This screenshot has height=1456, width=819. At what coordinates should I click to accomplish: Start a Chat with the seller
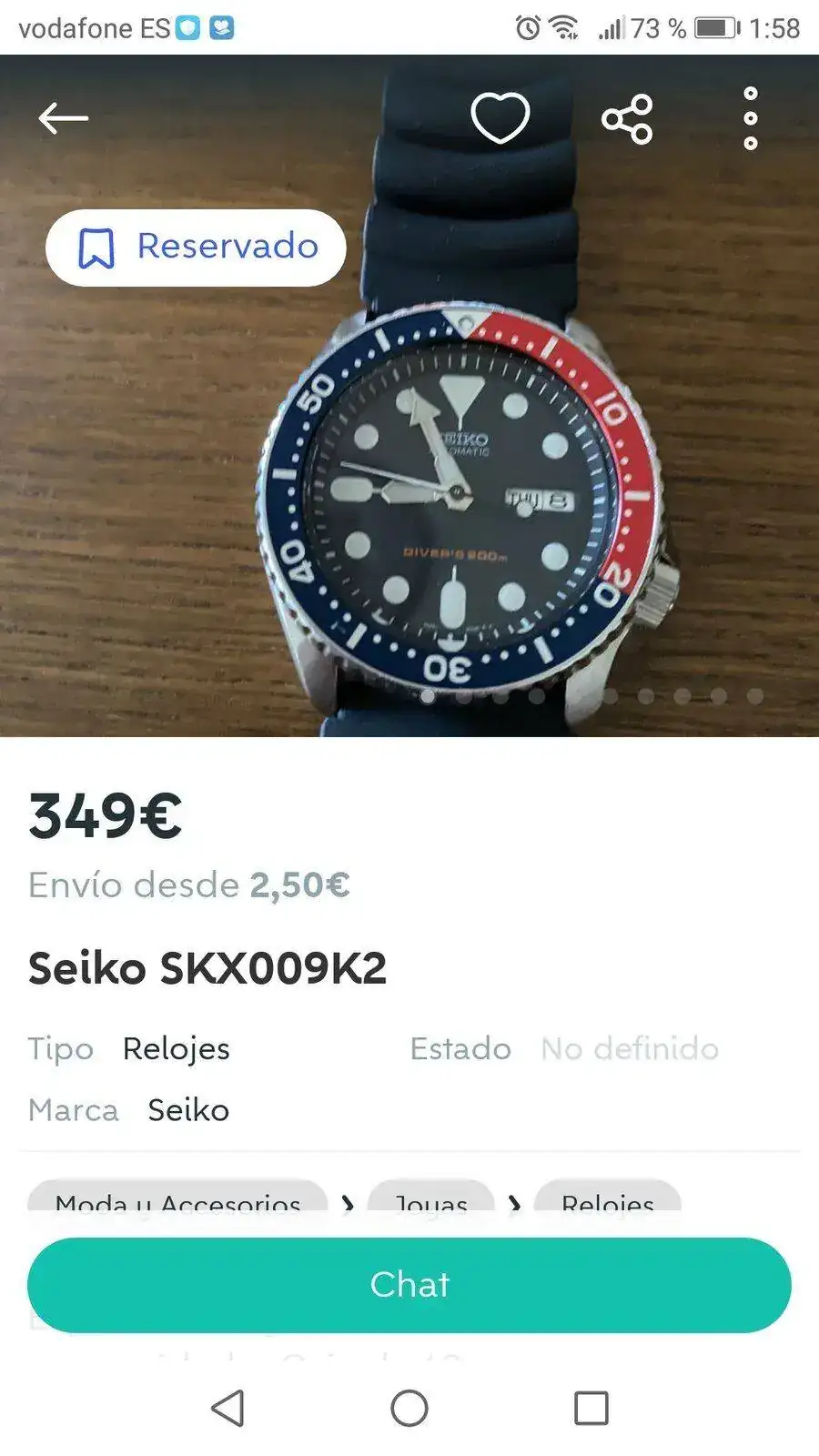[x=409, y=1284]
